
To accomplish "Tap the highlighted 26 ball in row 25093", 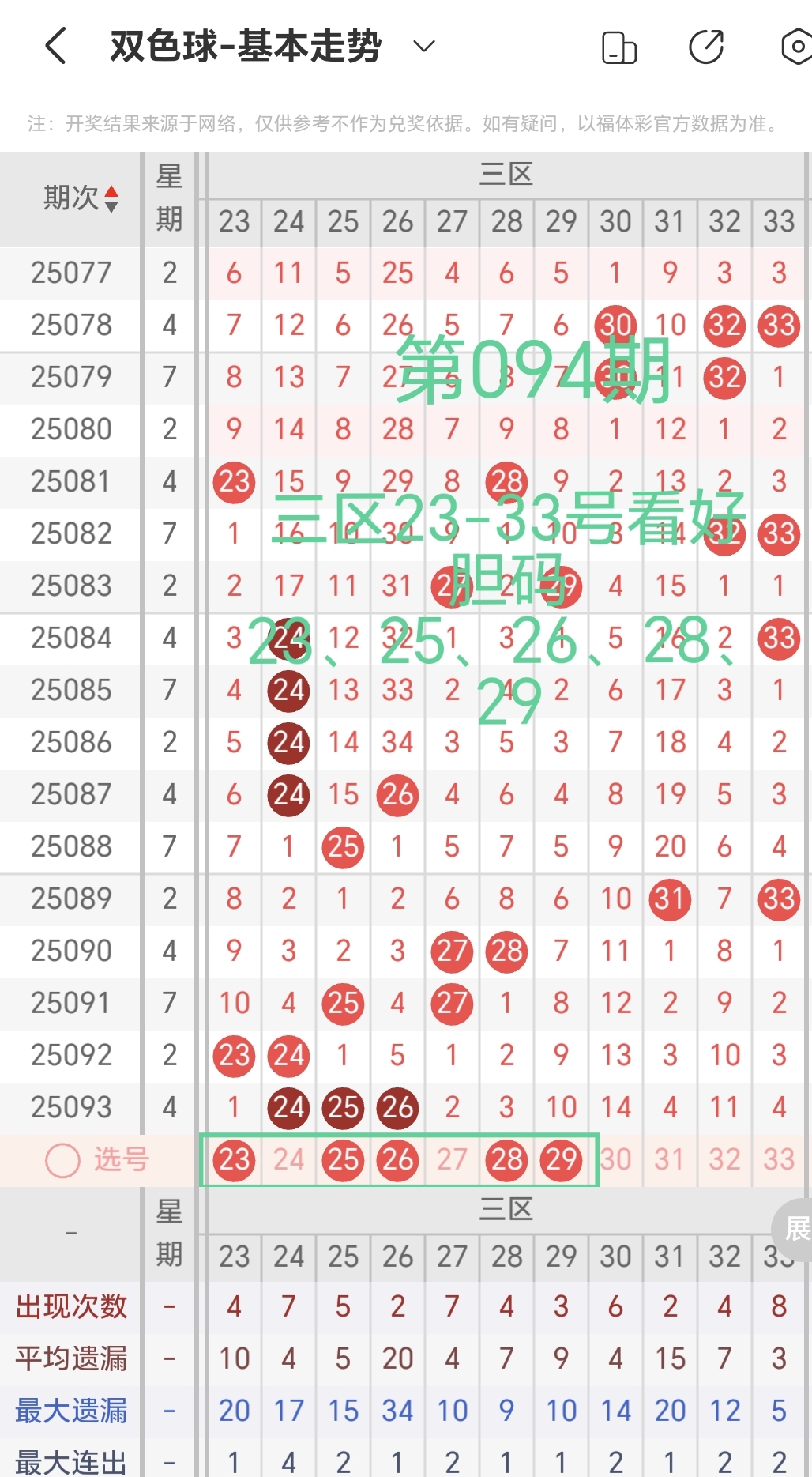I will pos(397,1107).
